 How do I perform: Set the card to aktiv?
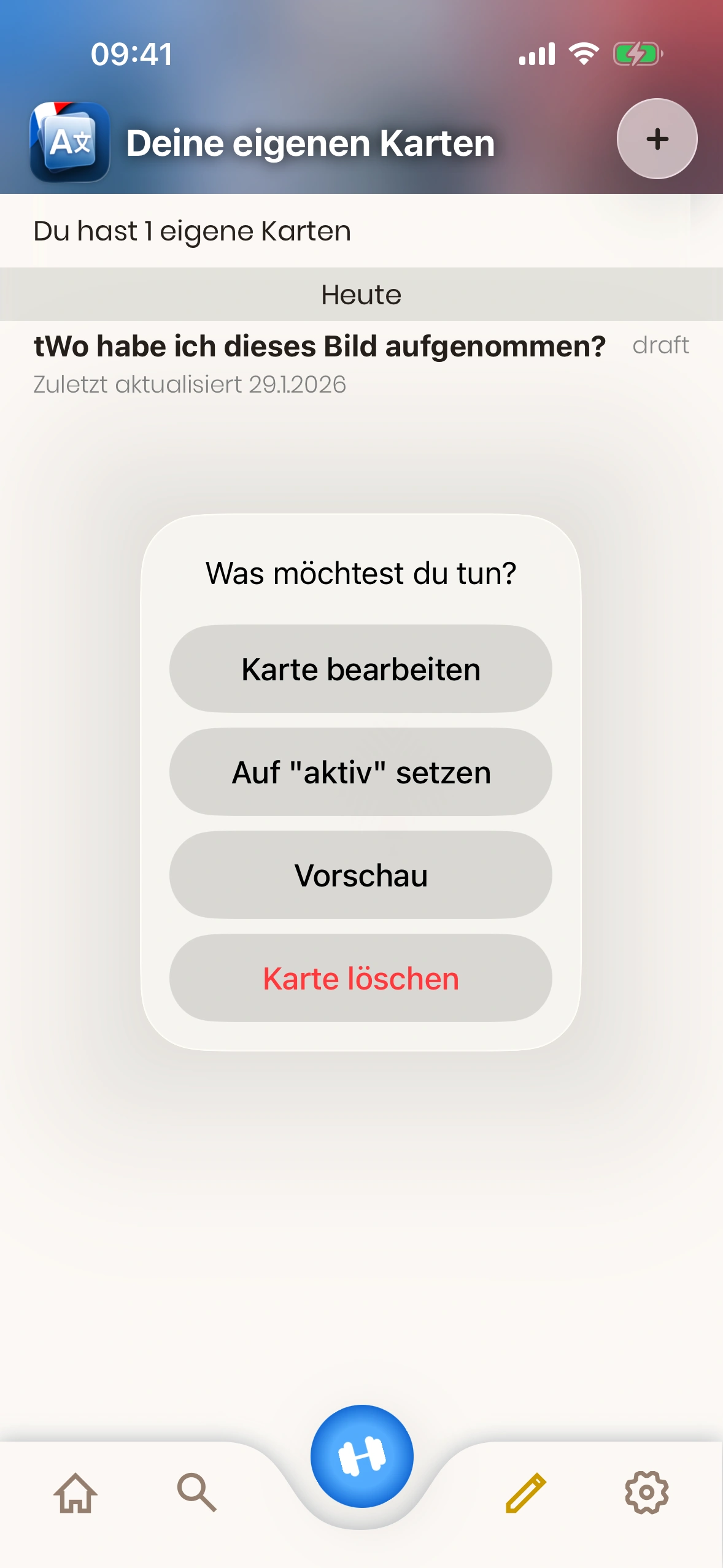[x=361, y=772]
